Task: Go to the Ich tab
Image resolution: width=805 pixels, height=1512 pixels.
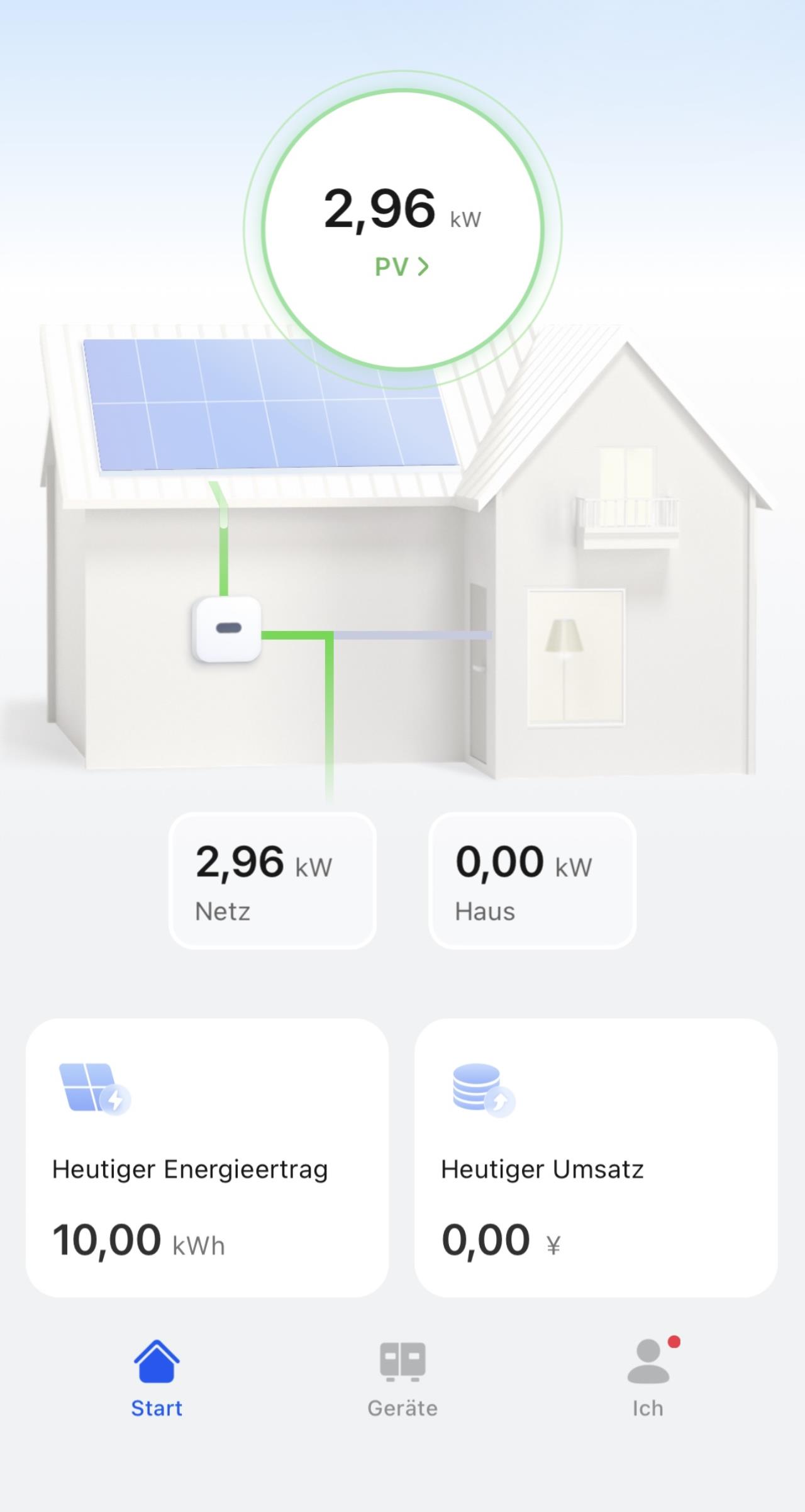Action: pyautogui.click(x=648, y=1378)
